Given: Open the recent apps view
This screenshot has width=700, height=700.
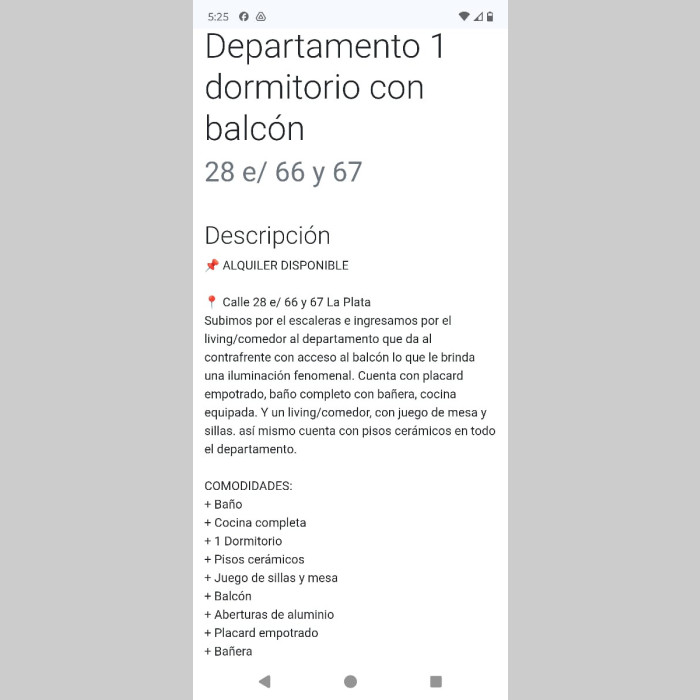Looking at the screenshot, I should point(436,681).
